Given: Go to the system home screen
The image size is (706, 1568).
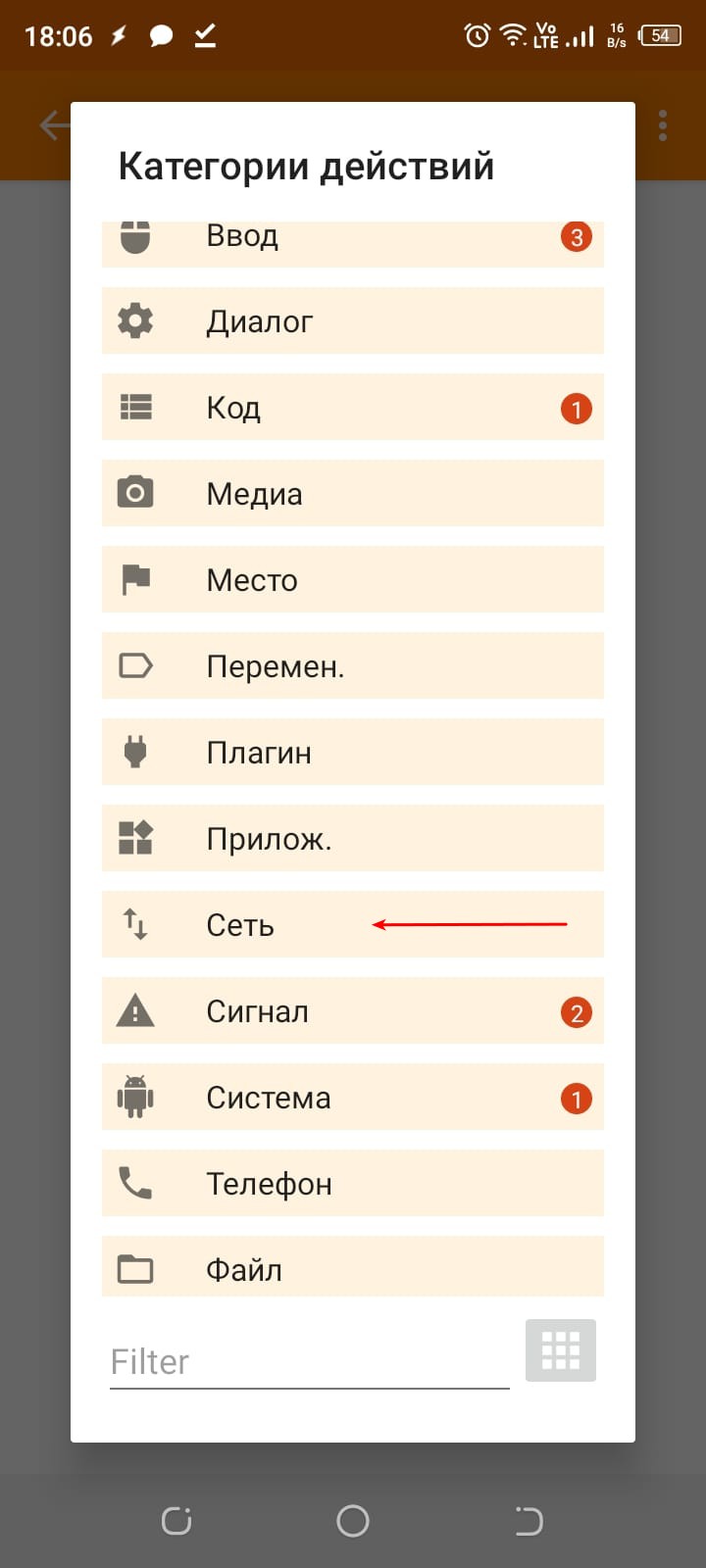Looking at the screenshot, I should 353,1521.
